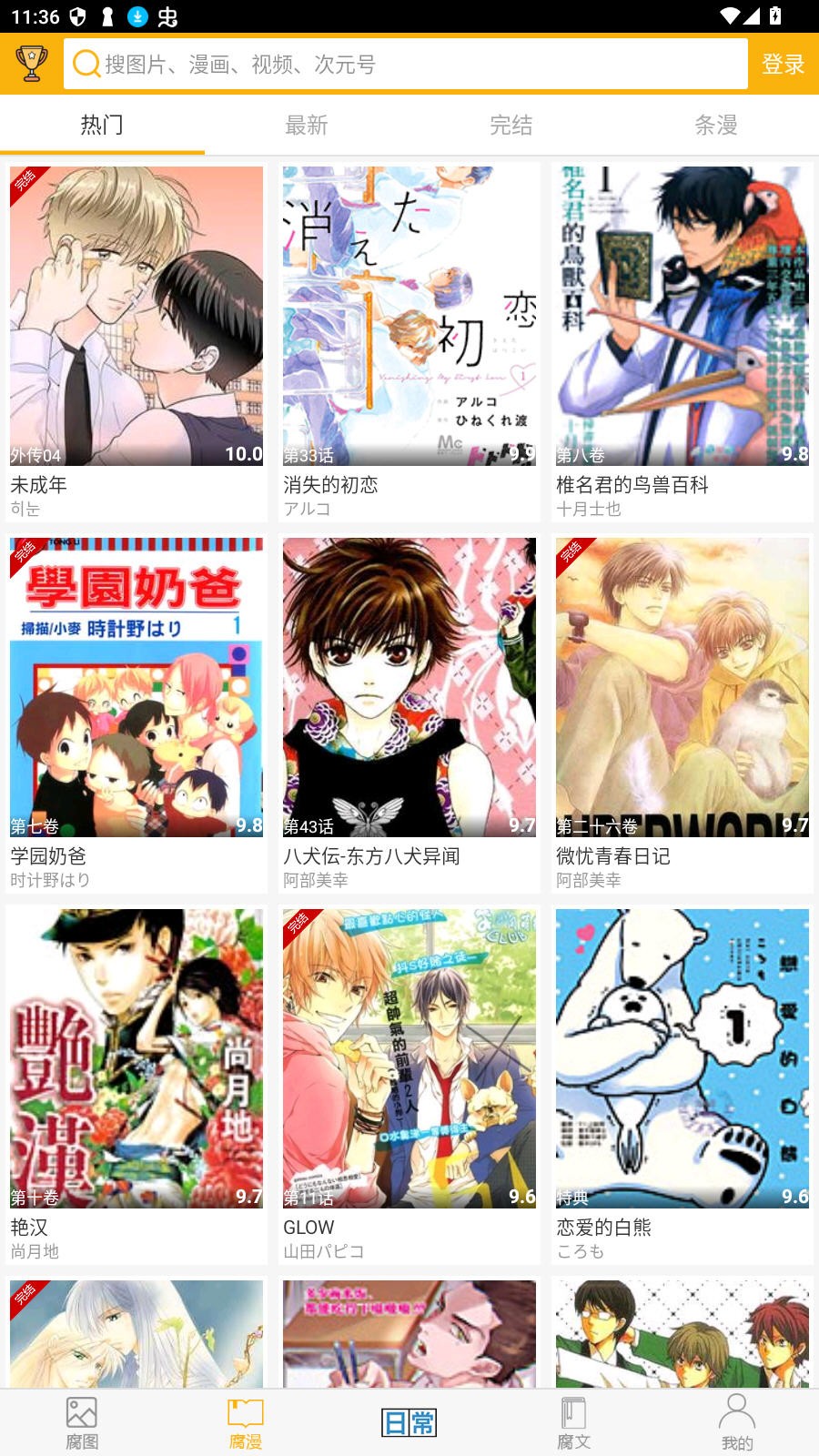Open the 我的 profile tab

737,1423
